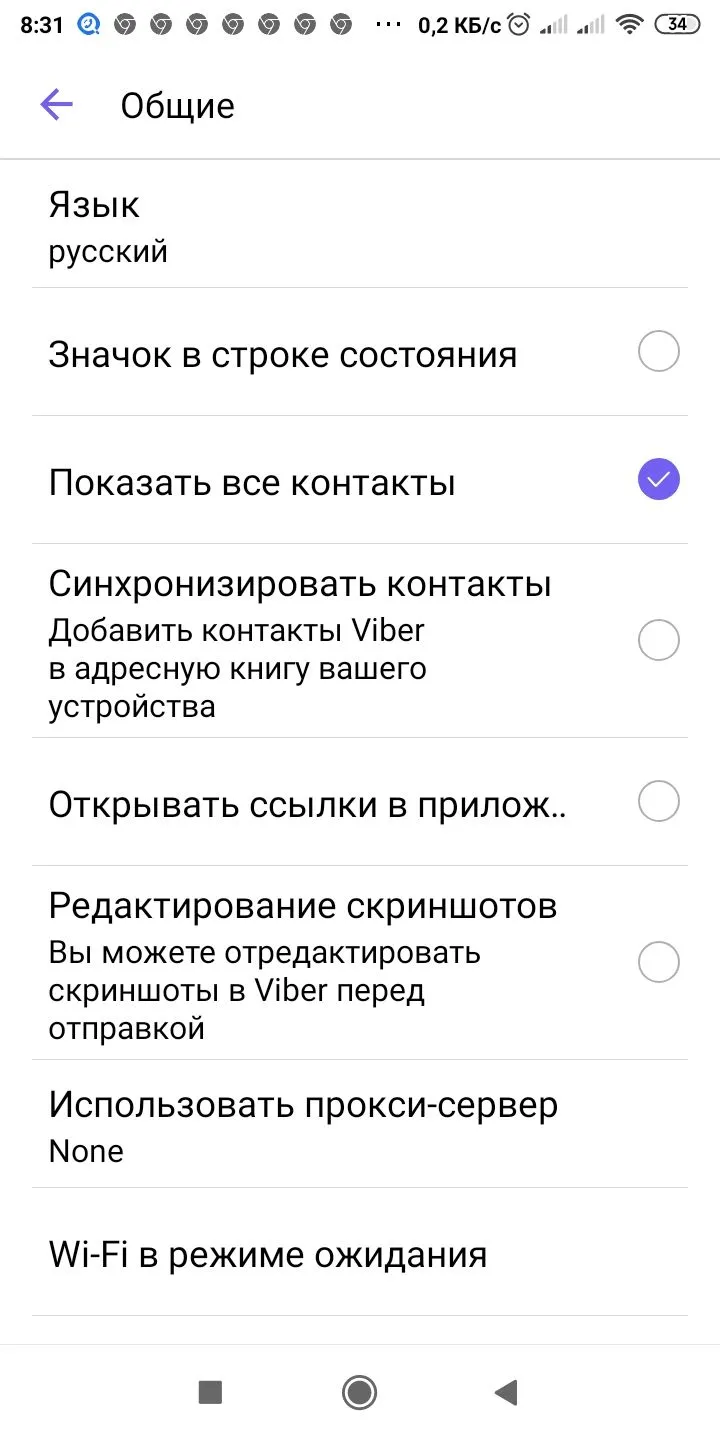Open Wi-Fi в режиме ожидания
The width and height of the screenshot is (720, 1440).
point(360,1254)
